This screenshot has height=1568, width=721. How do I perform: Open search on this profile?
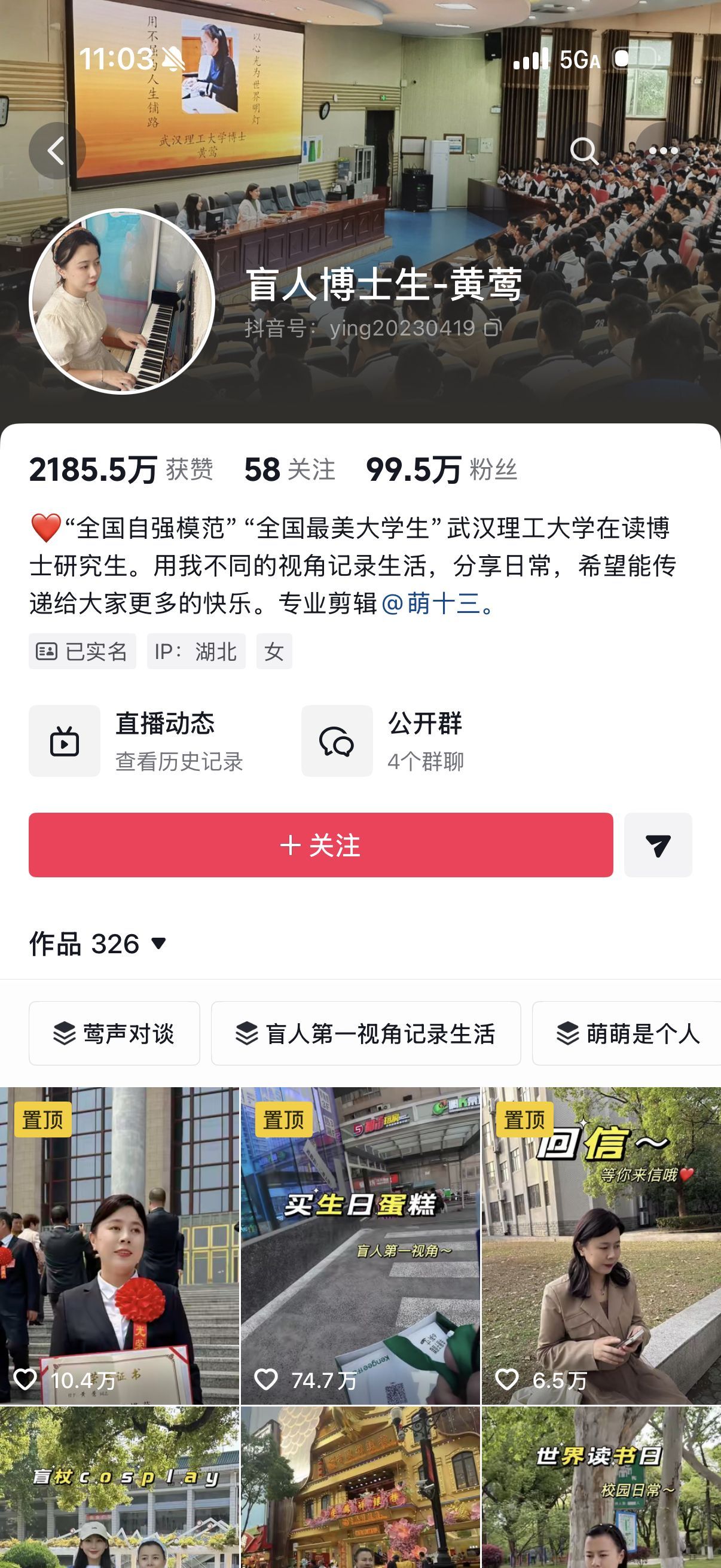(584, 150)
